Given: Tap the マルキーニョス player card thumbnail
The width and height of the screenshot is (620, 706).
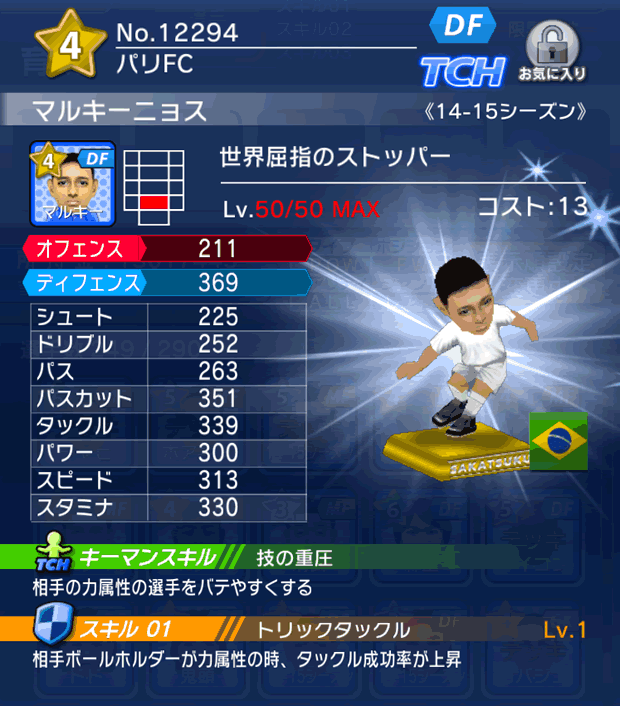Looking at the screenshot, I should (73, 183).
